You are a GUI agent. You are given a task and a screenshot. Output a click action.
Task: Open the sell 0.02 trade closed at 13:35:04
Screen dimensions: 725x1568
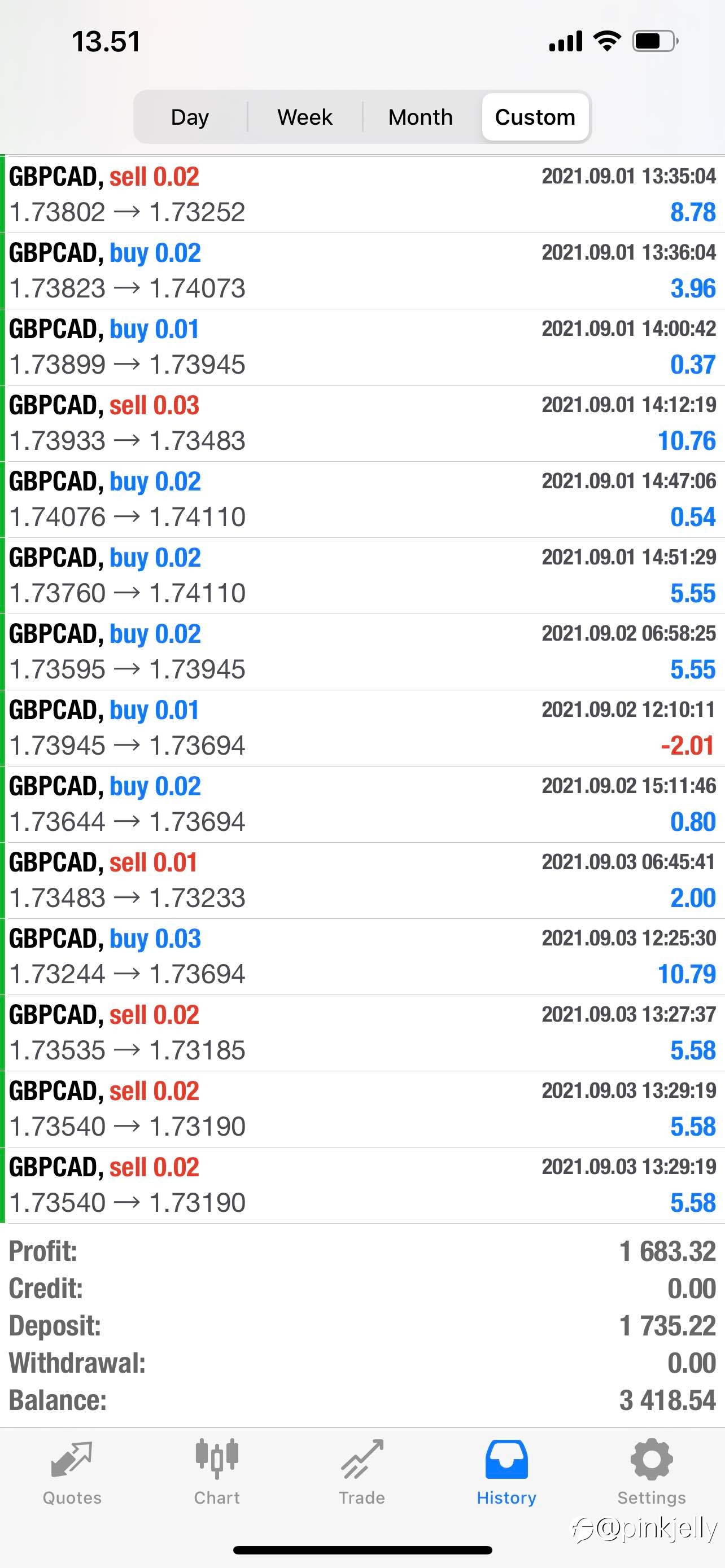point(363,195)
